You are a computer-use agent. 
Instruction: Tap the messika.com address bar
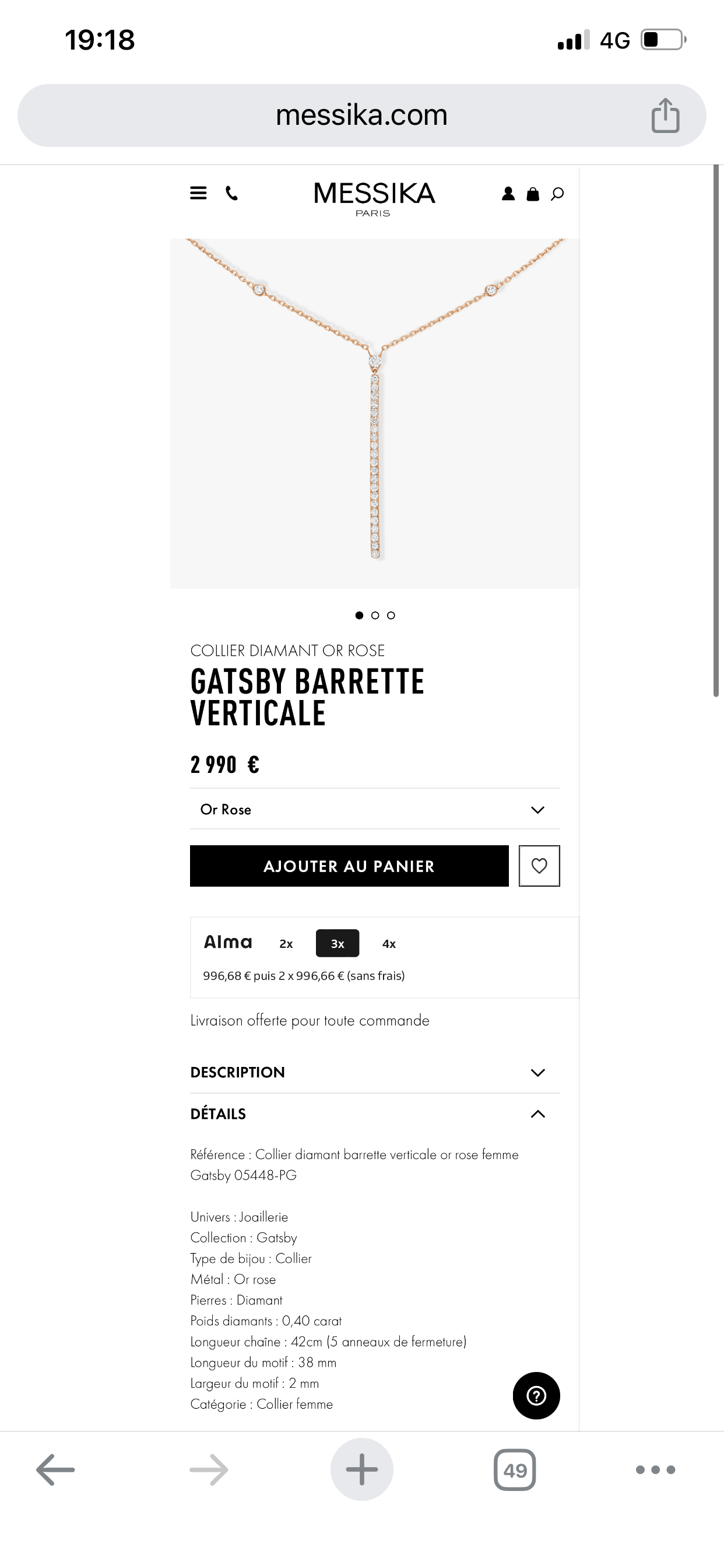point(361,115)
